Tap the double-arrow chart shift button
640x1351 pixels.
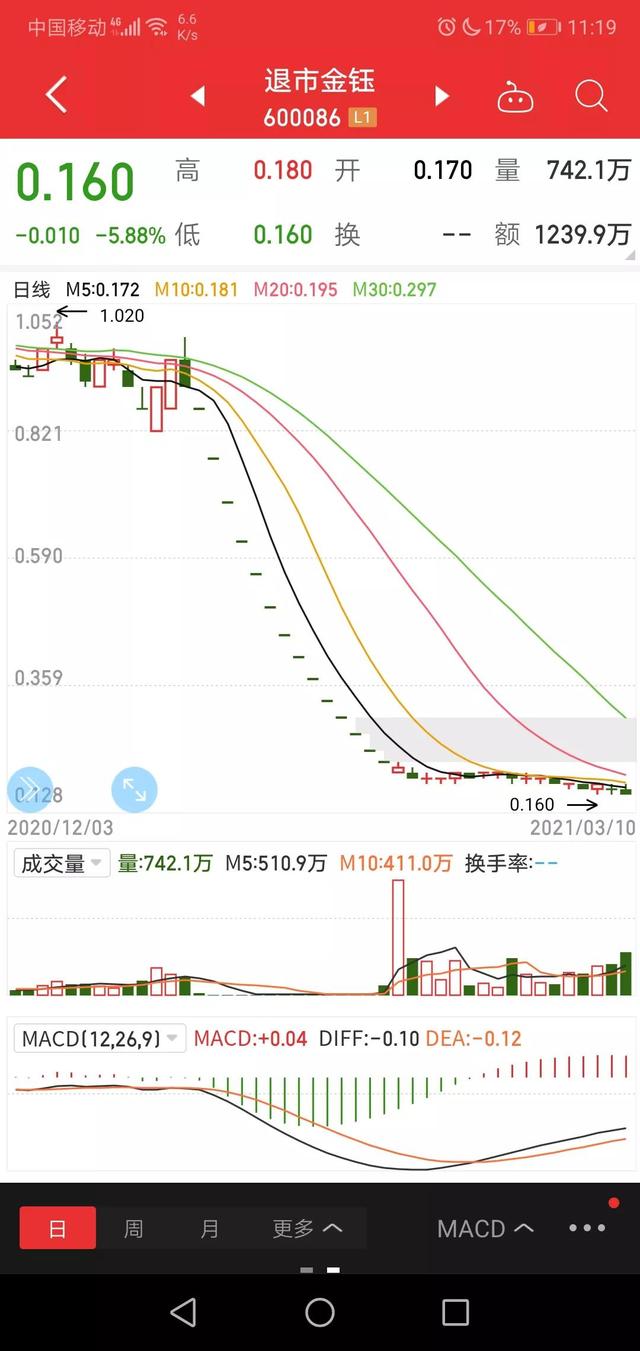point(30,789)
